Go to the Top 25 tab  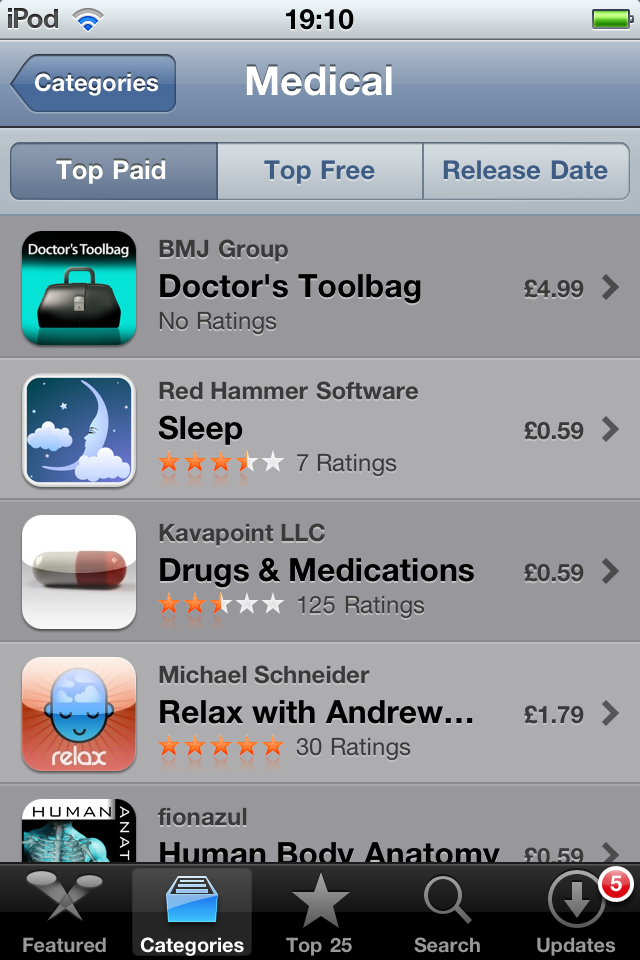(x=320, y=913)
